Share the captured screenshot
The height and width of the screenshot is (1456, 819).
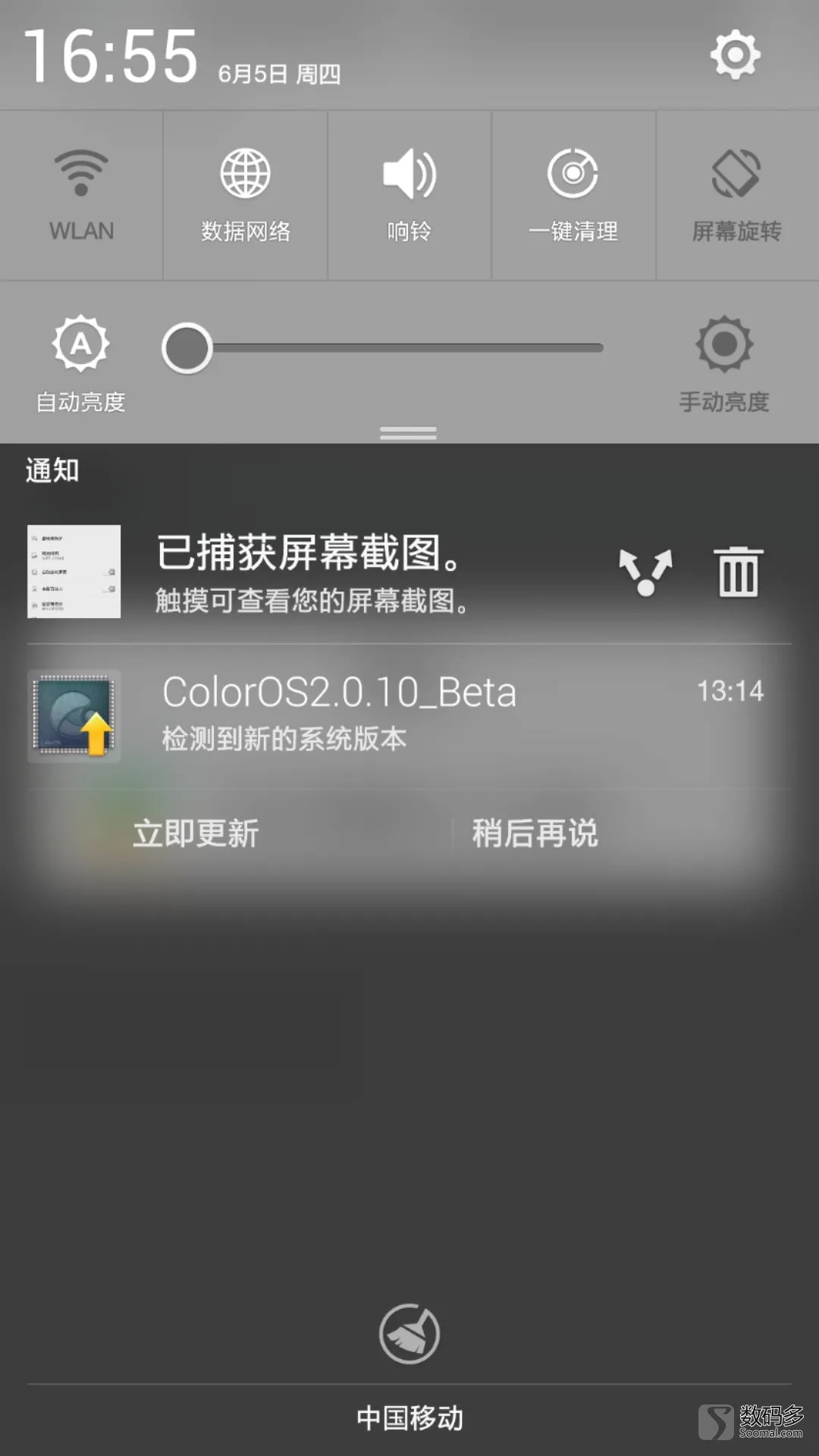(x=645, y=572)
